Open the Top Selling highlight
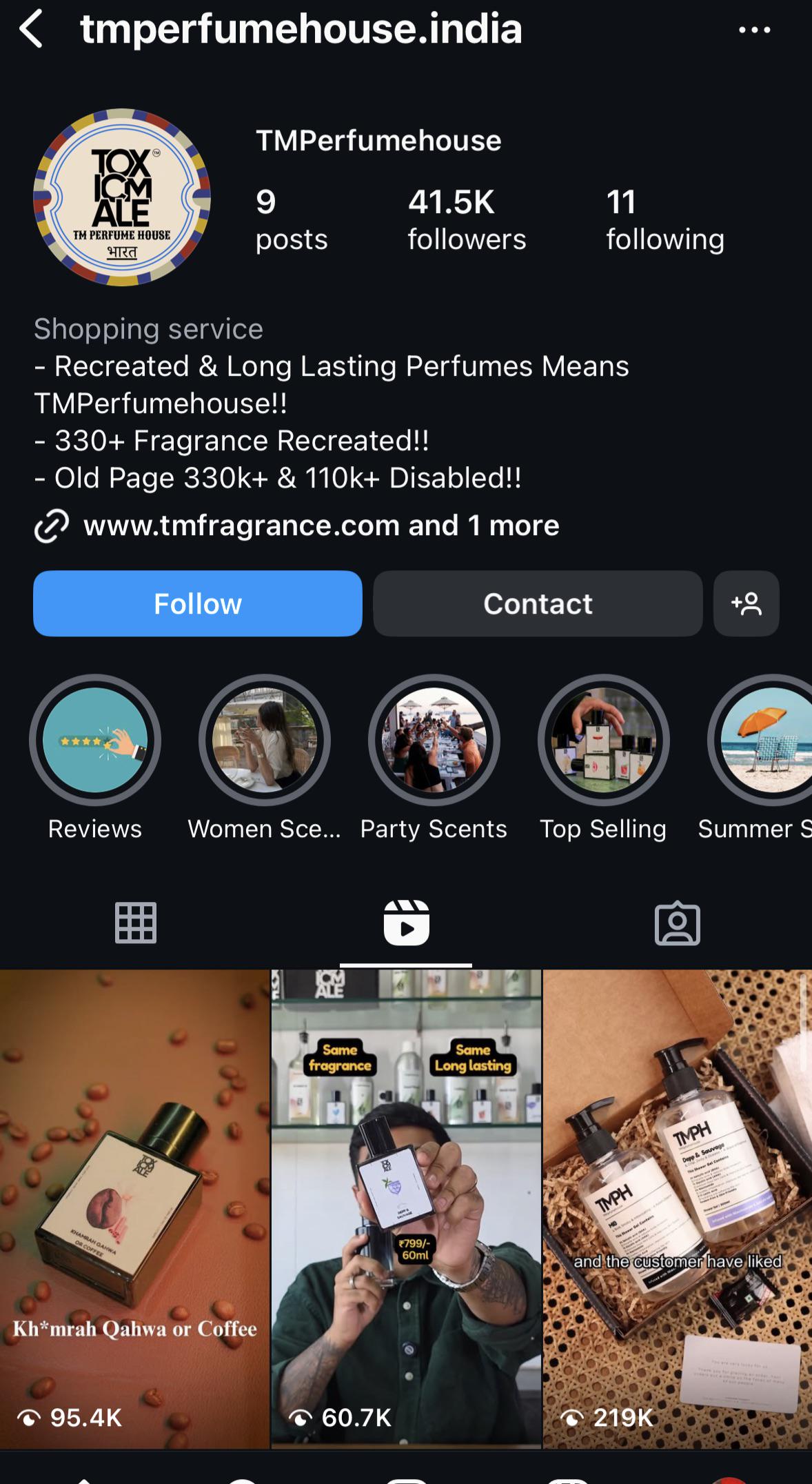Screen dimensions: 812x1484 (603, 740)
